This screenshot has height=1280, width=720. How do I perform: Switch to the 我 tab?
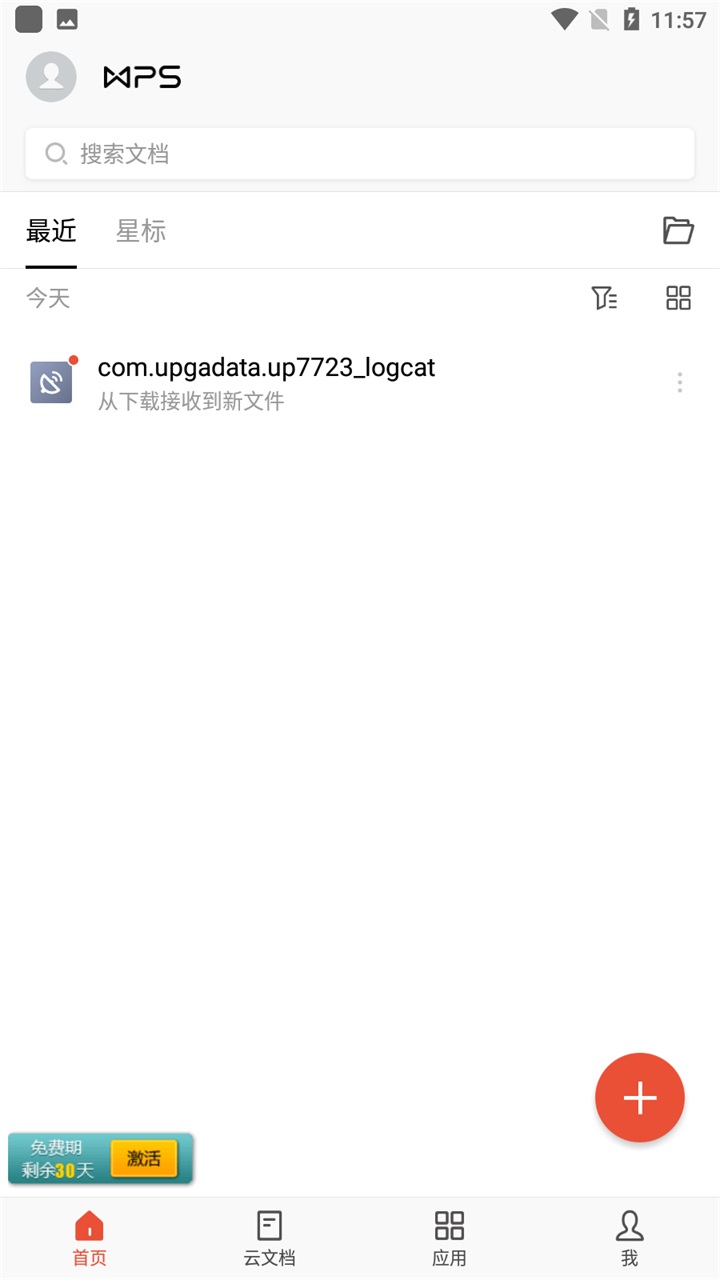pos(629,1238)
